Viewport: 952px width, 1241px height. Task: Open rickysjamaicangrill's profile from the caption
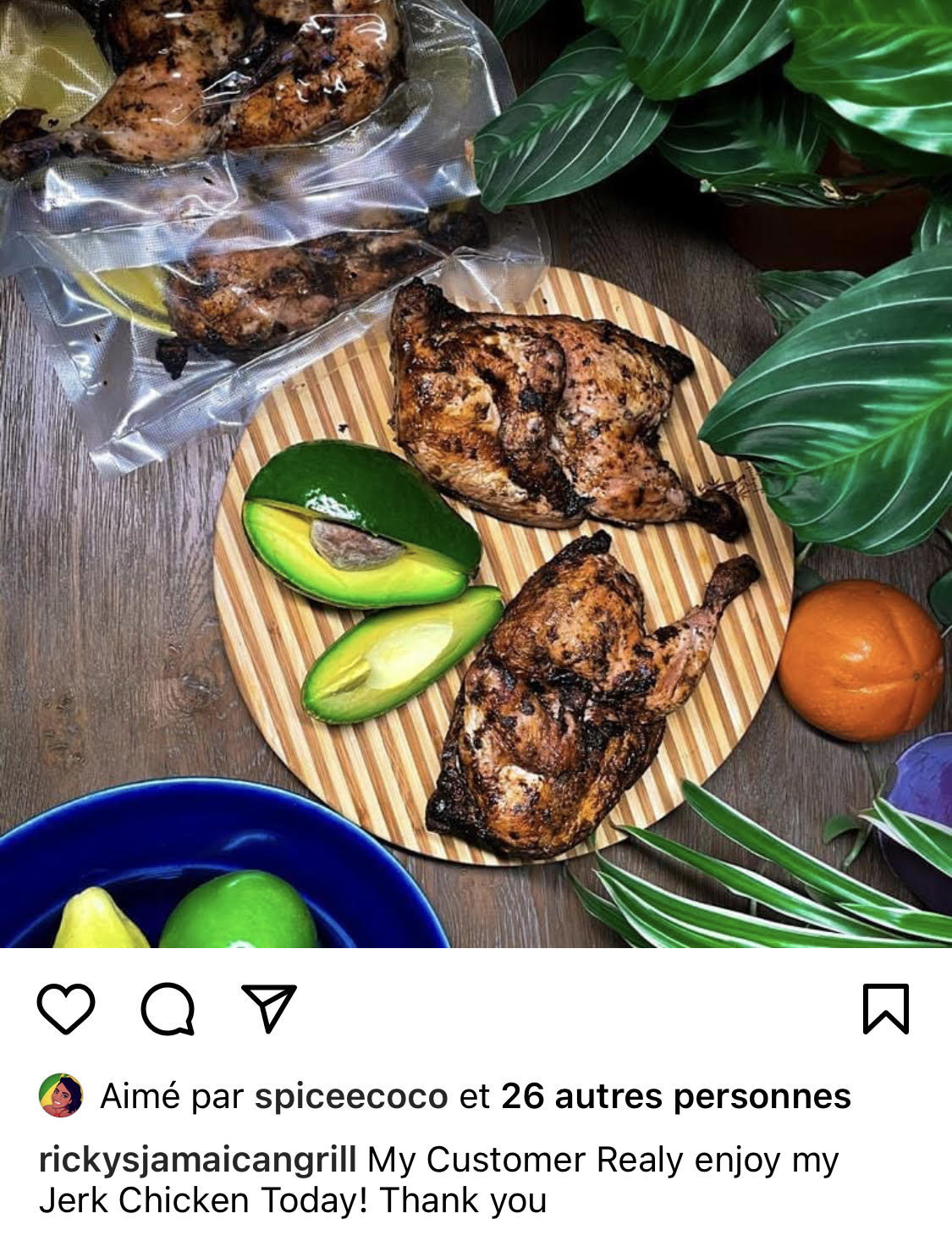[x=197, y=1160]
